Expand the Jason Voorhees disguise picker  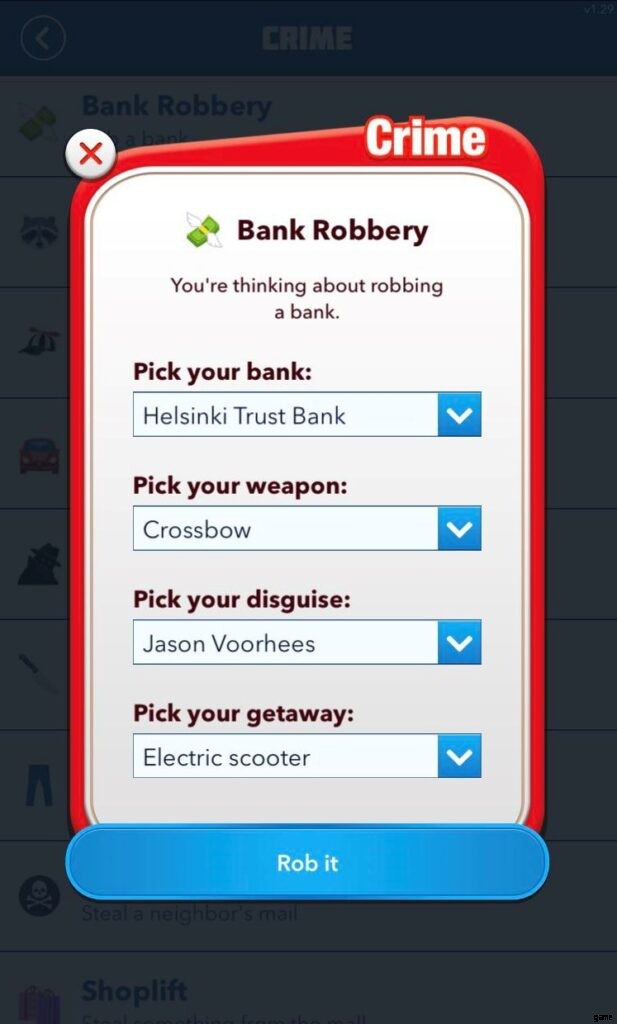click(x=307, y=643)
